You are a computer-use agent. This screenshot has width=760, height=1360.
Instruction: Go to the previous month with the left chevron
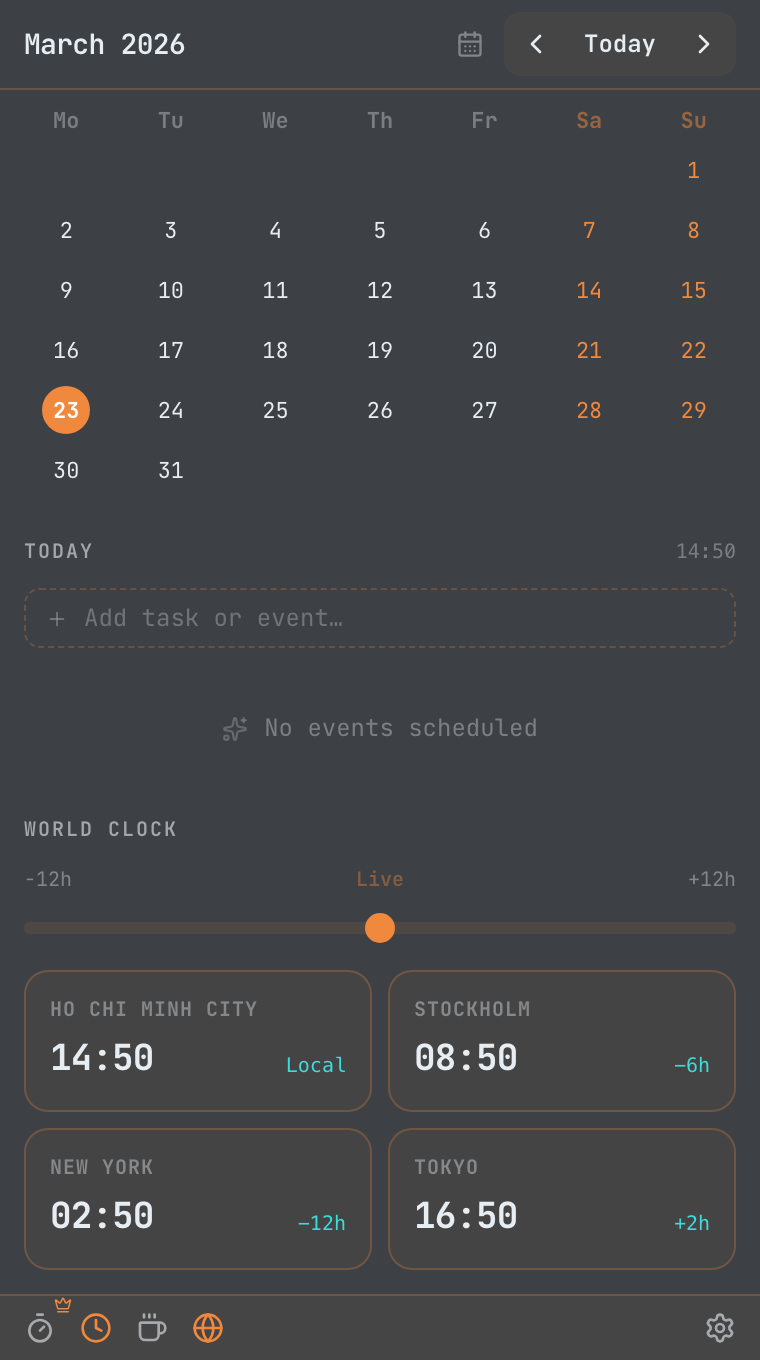(x=536, y=44)
